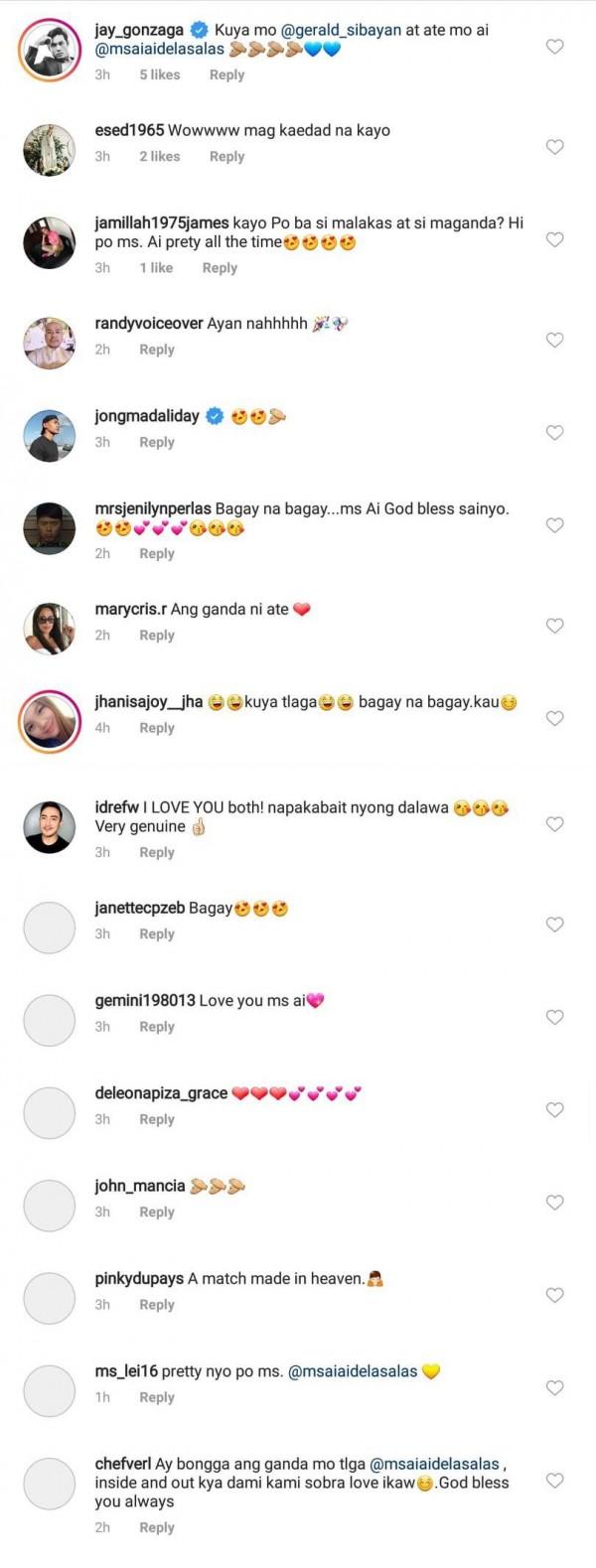The image size is (596, 1568).
Task: Like pinkydupays's comment
Action: coord(554,1295)
